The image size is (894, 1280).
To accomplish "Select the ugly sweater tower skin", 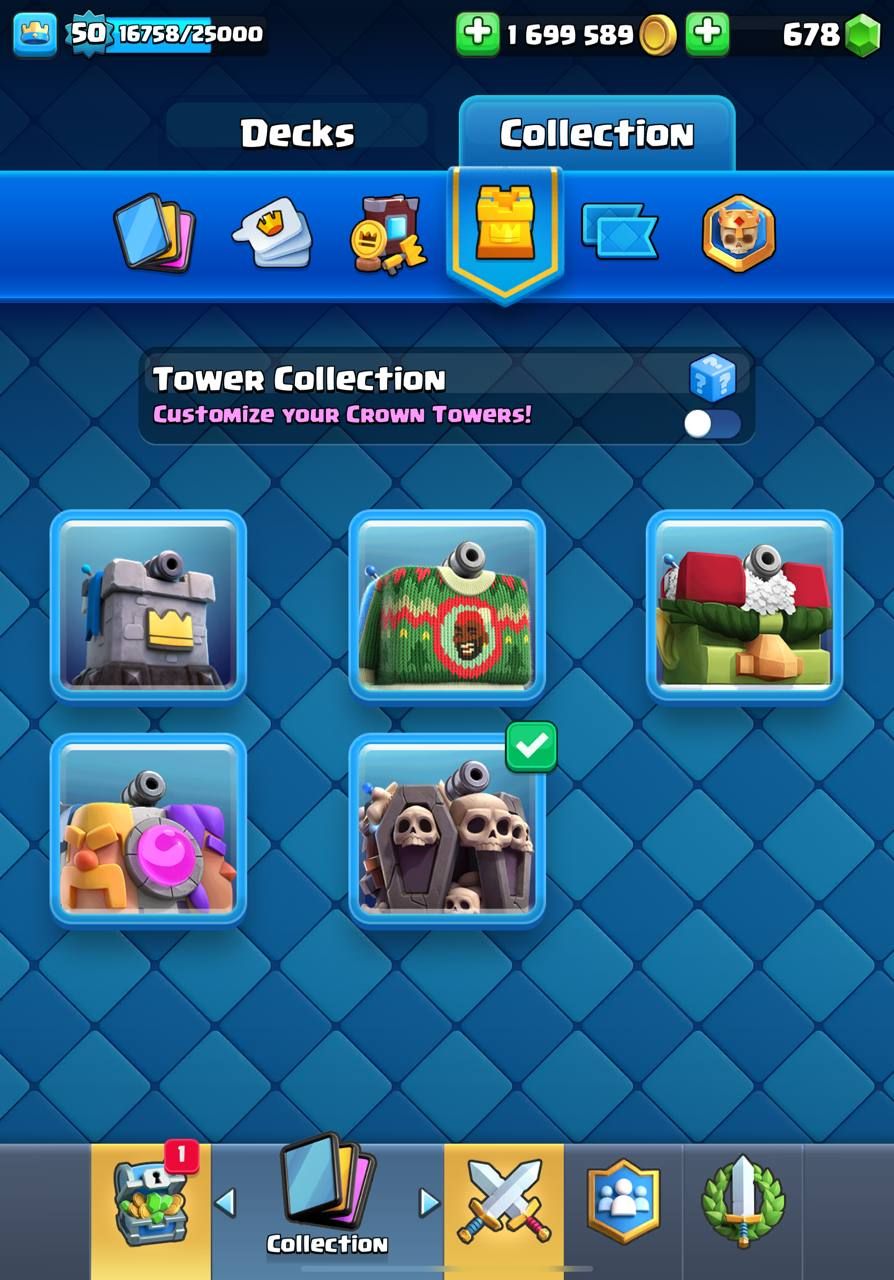I will pos(447,605).
